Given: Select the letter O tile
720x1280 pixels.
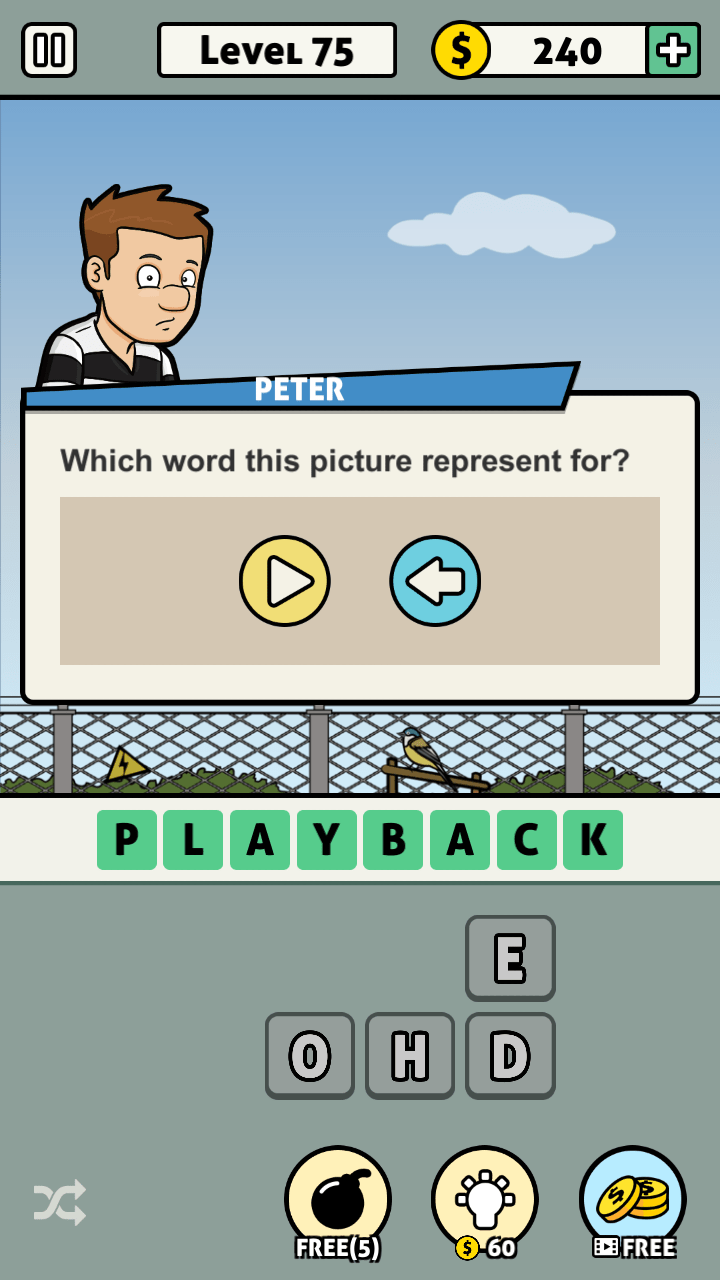Looking at the screenshot, I should click(310, 1055).
